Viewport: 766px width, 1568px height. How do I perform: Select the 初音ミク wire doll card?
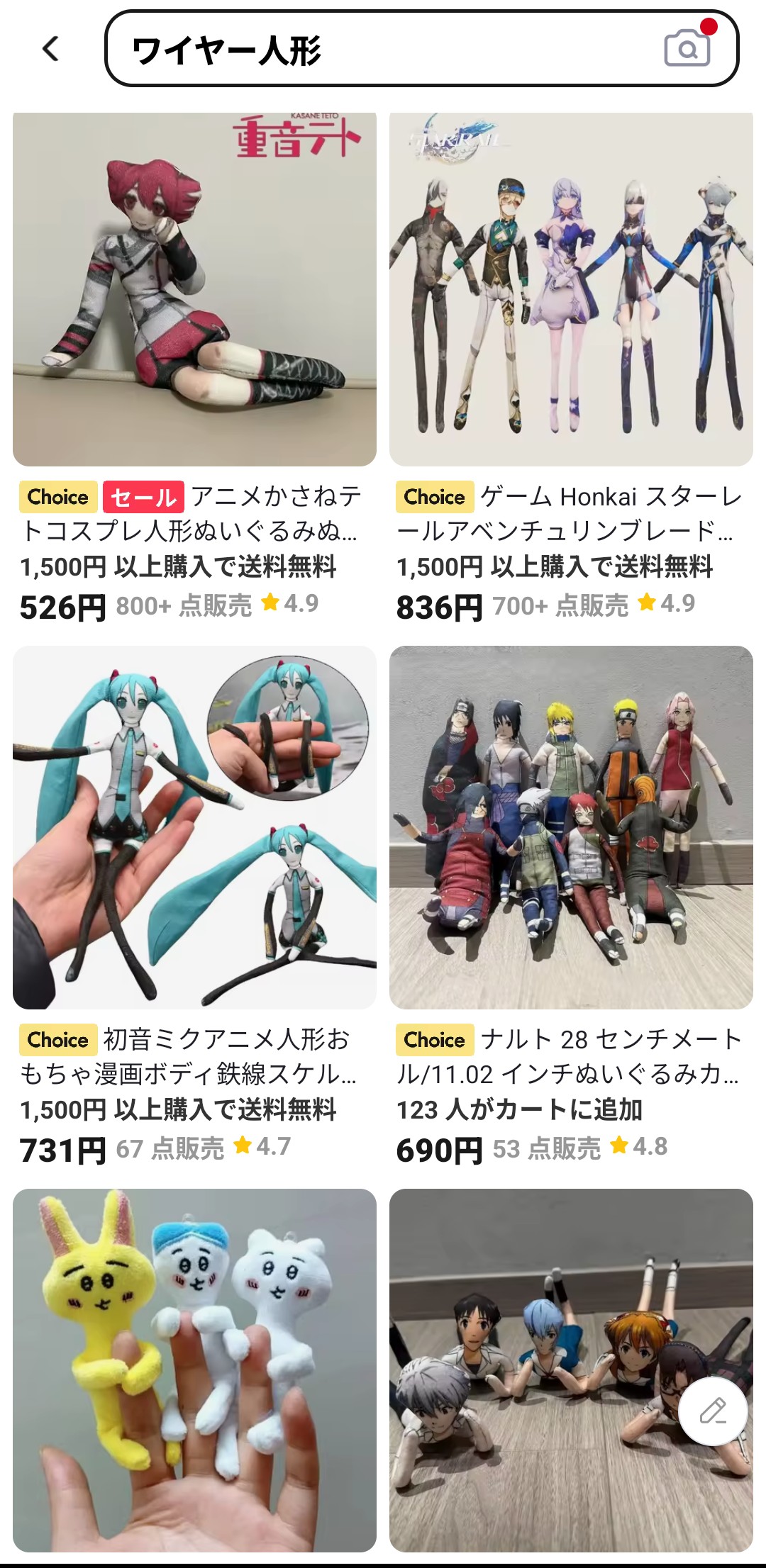[194, 827]
